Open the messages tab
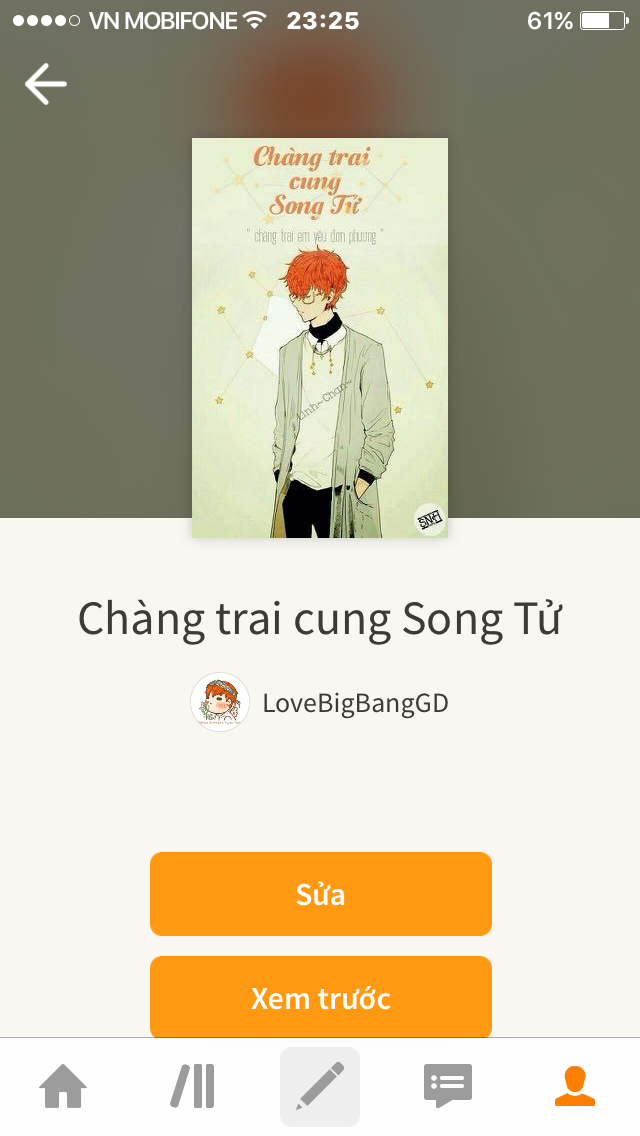Image resolution: width=640 pixels, height=1136 pixels. [x=448, y=1086]
